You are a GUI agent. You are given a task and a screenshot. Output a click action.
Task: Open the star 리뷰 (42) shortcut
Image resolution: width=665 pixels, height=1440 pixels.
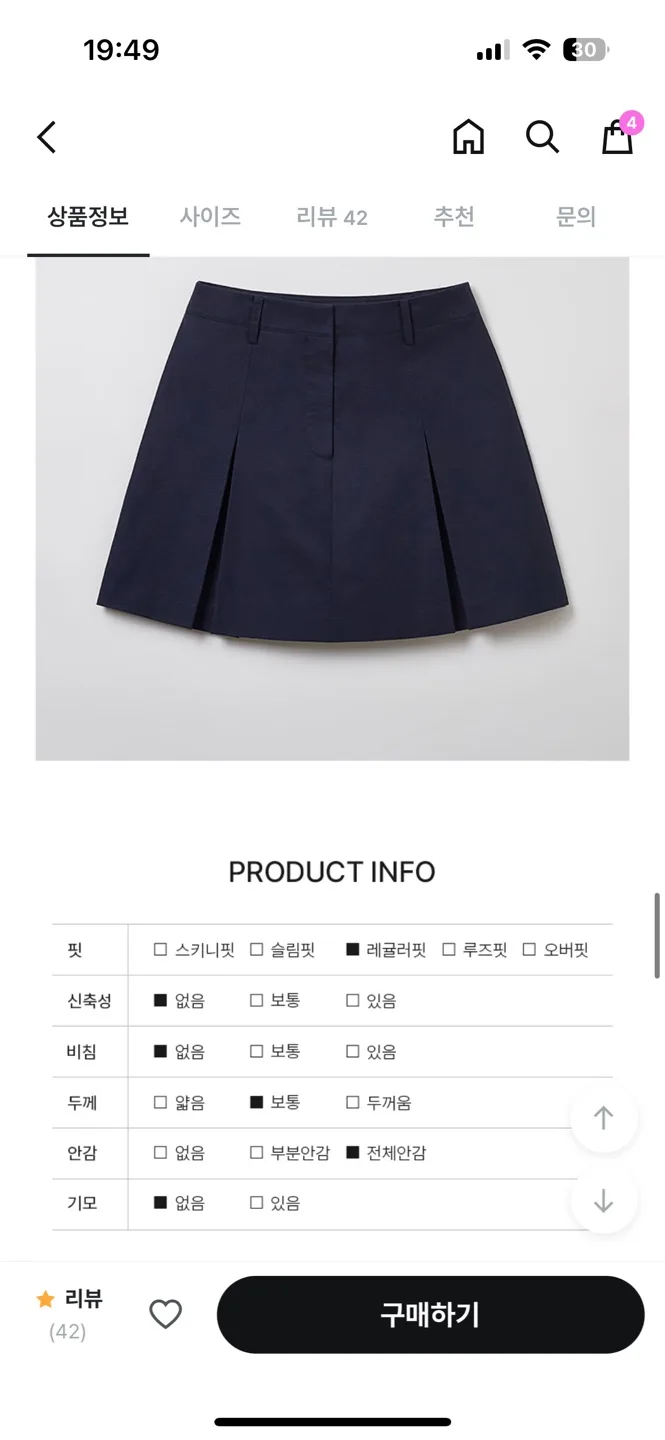pos(70,1314)
